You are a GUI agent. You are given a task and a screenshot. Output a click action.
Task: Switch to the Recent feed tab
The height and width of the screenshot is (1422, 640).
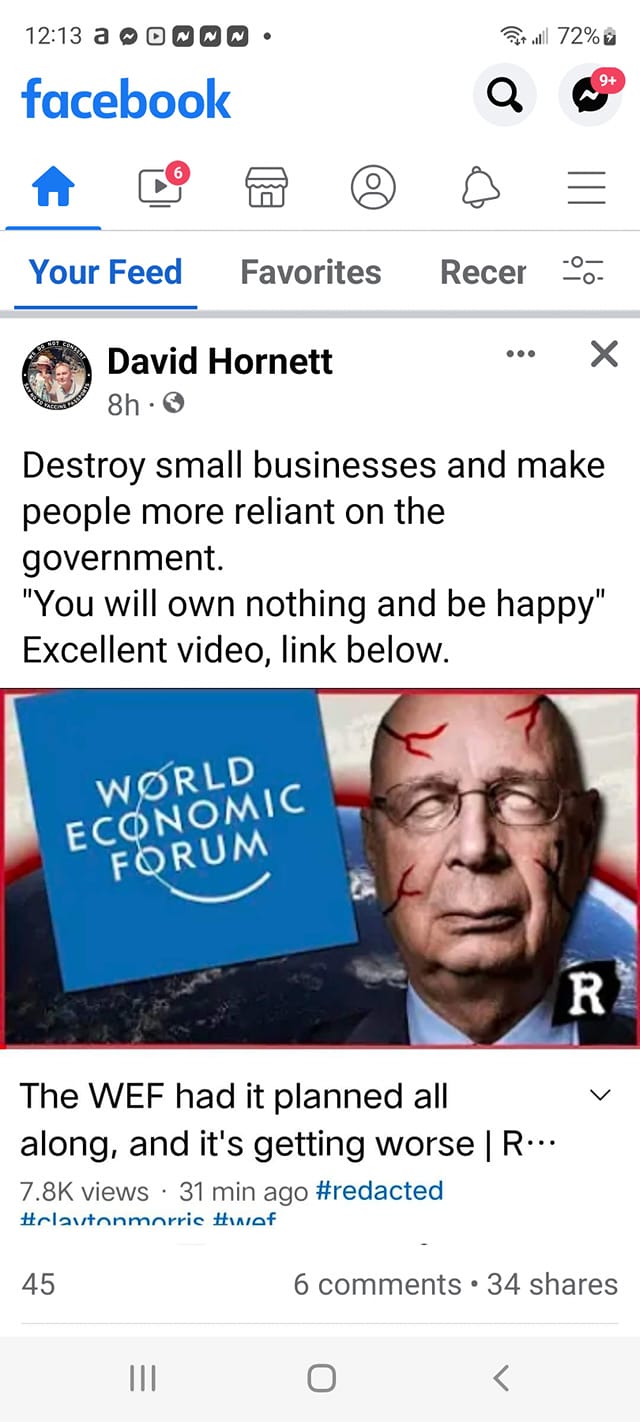[482, 272]
